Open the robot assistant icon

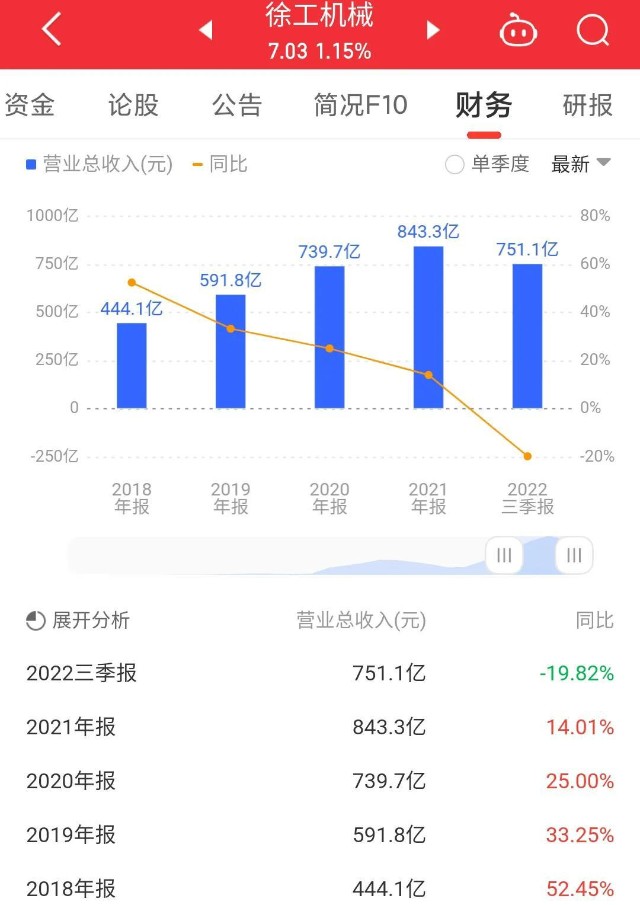517,31
